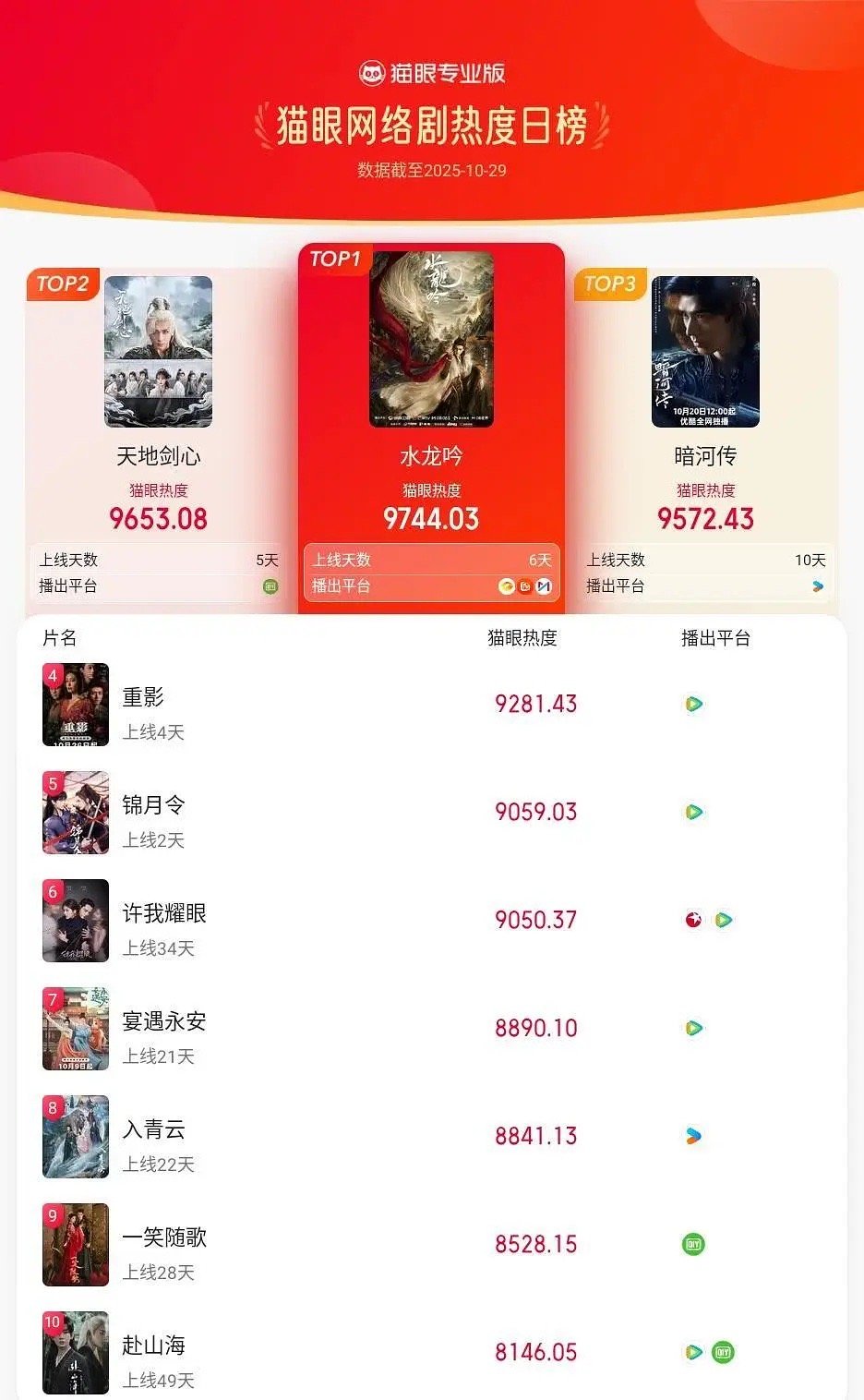The width and height of the screenshot is (864, 1400).
Task: Click the 水龙吟 TOP1 poster image
Action: 432,340
